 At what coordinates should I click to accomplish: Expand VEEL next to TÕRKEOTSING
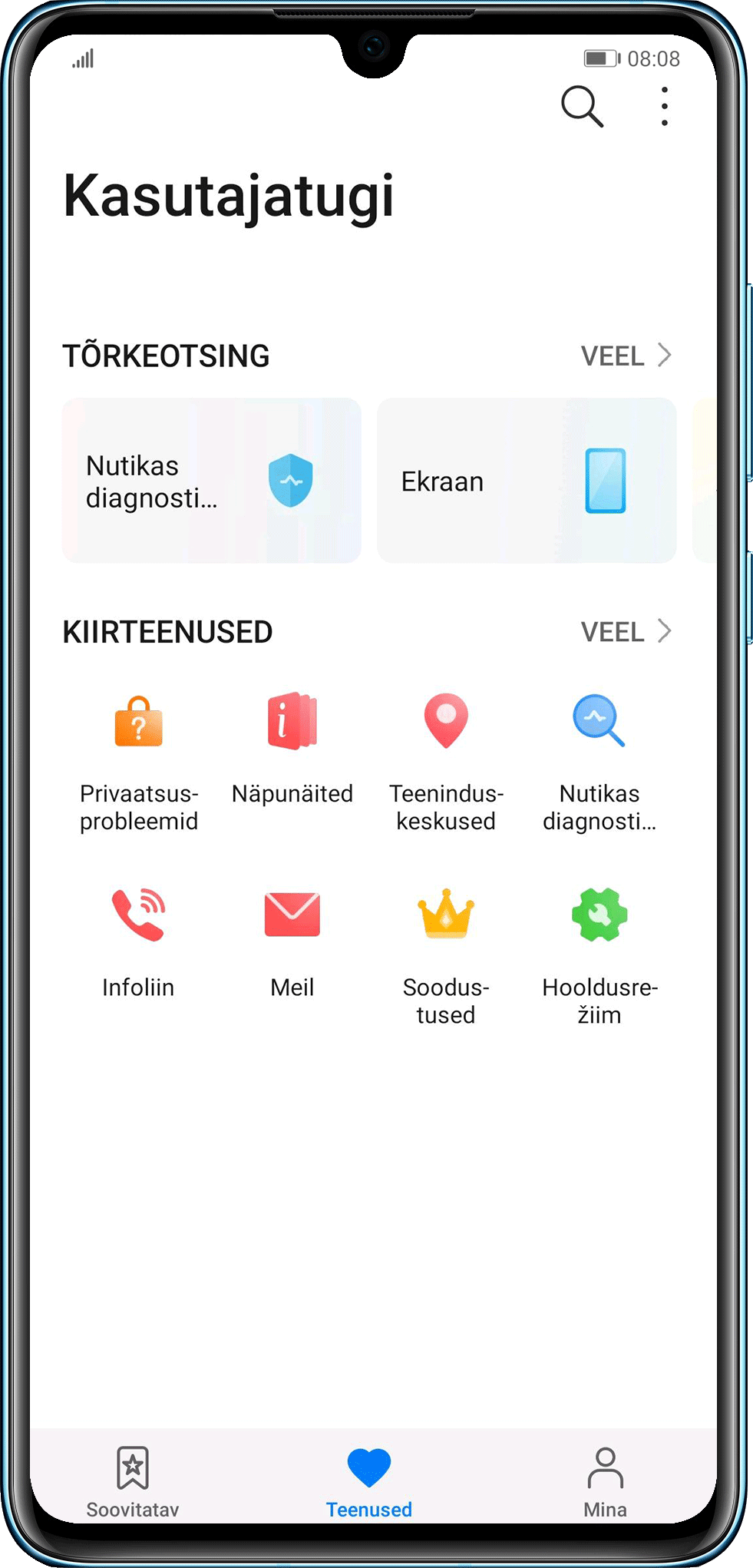coord(626,356)
